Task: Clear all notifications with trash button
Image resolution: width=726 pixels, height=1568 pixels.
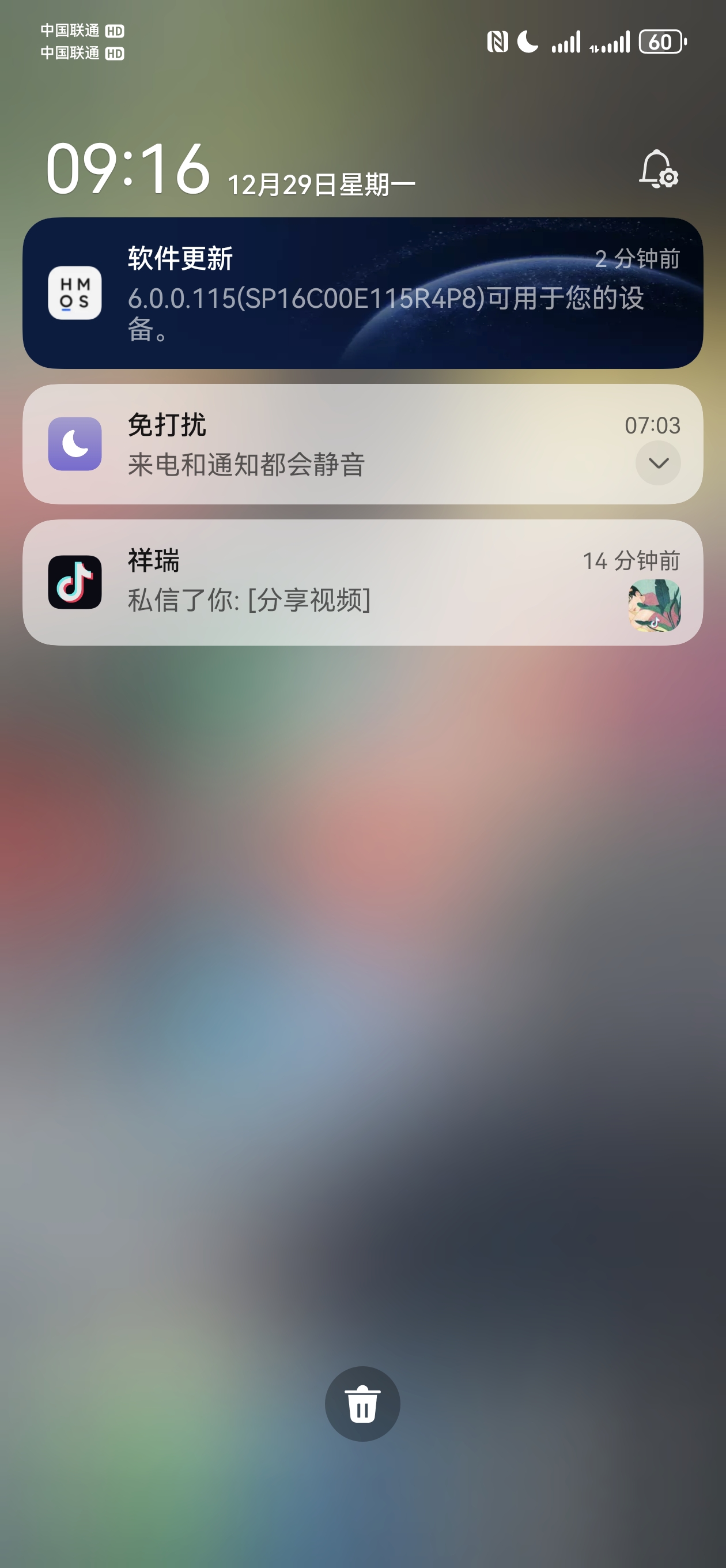Action: tap(362, 1404)
